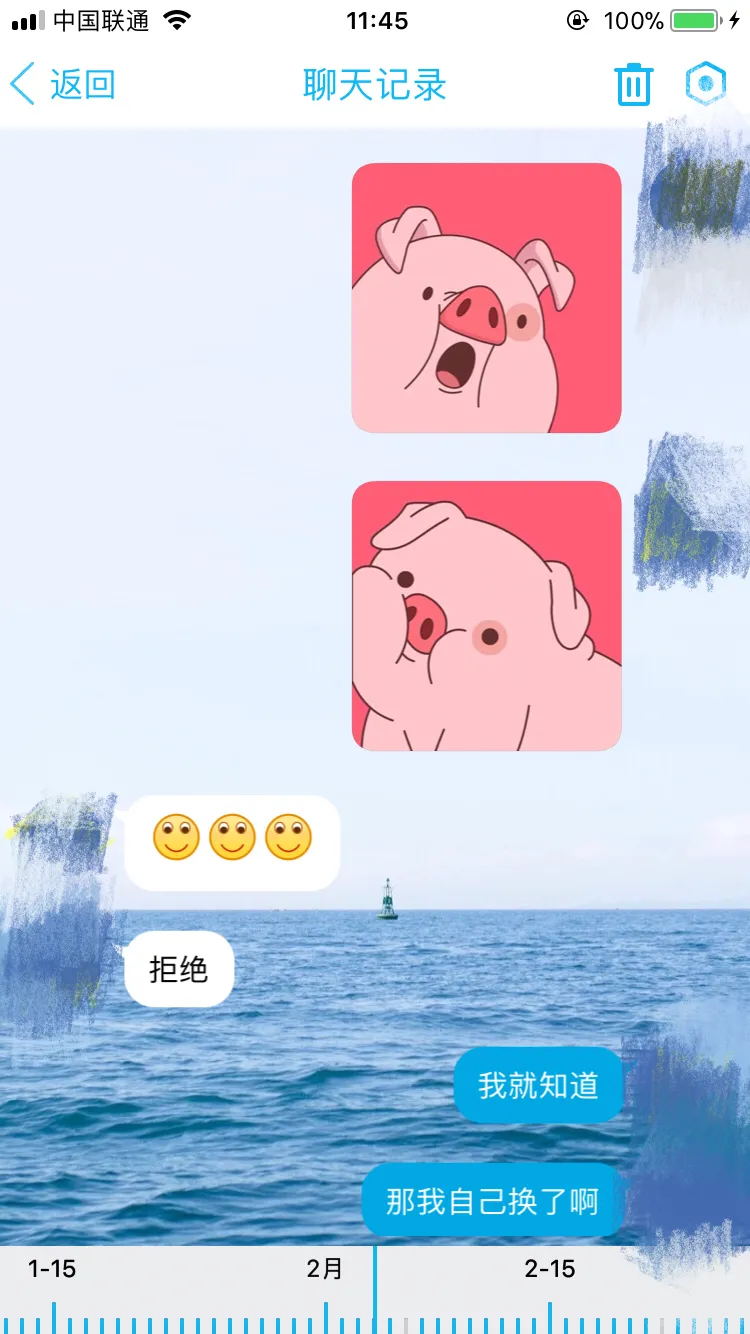The image size is (750, 1334).
Task: Go back with the 返回 button
Action: click(63, 84)
